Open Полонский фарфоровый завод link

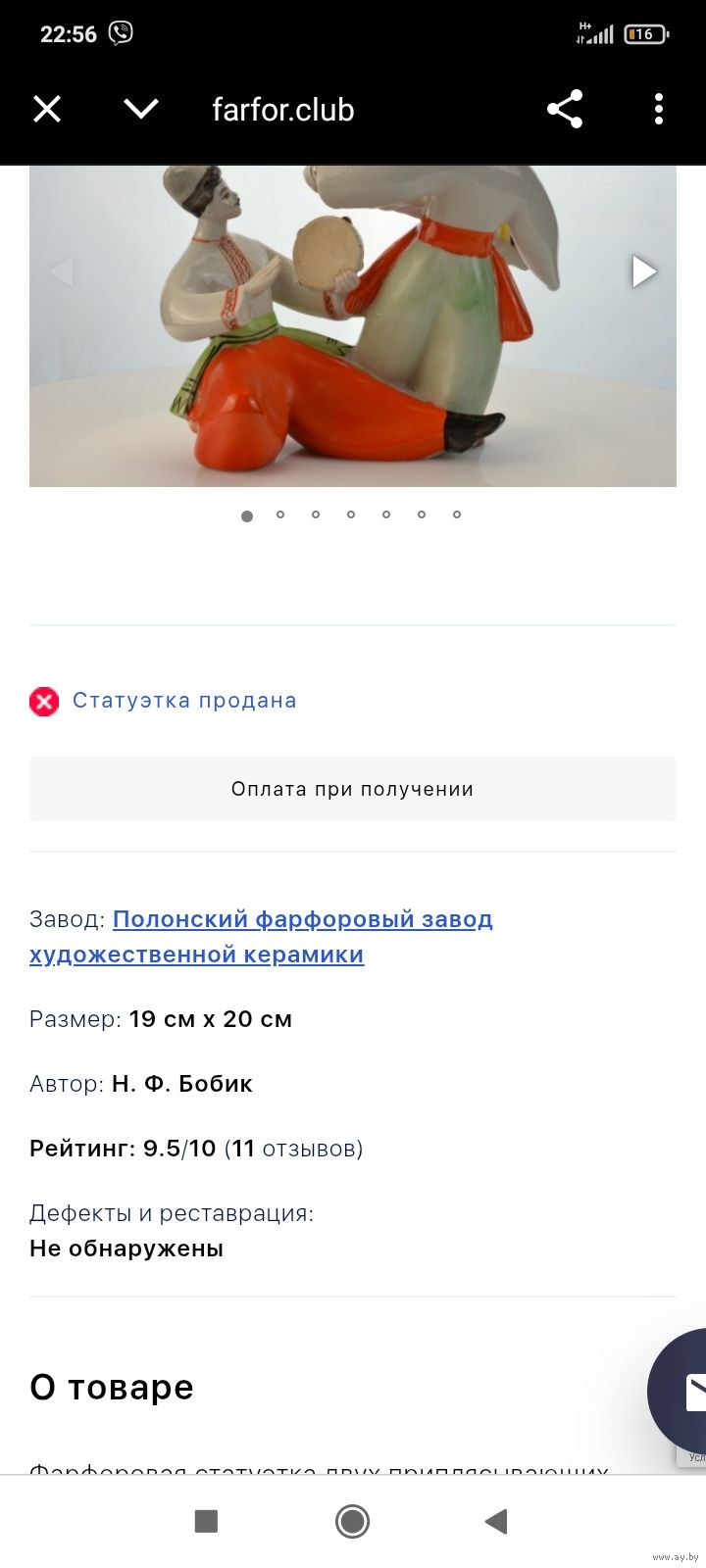pos(302,919)
